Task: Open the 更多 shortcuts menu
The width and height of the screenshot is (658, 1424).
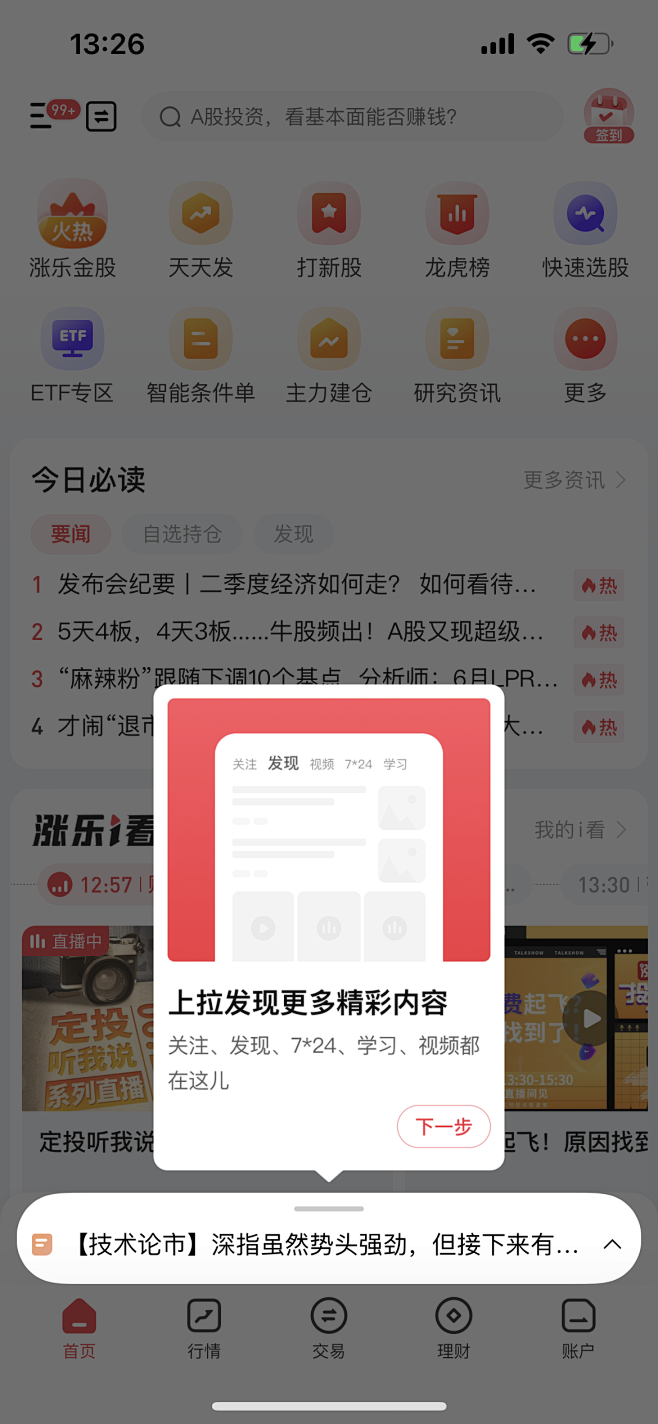Action: pyautogui.click(x=585, y=355)
